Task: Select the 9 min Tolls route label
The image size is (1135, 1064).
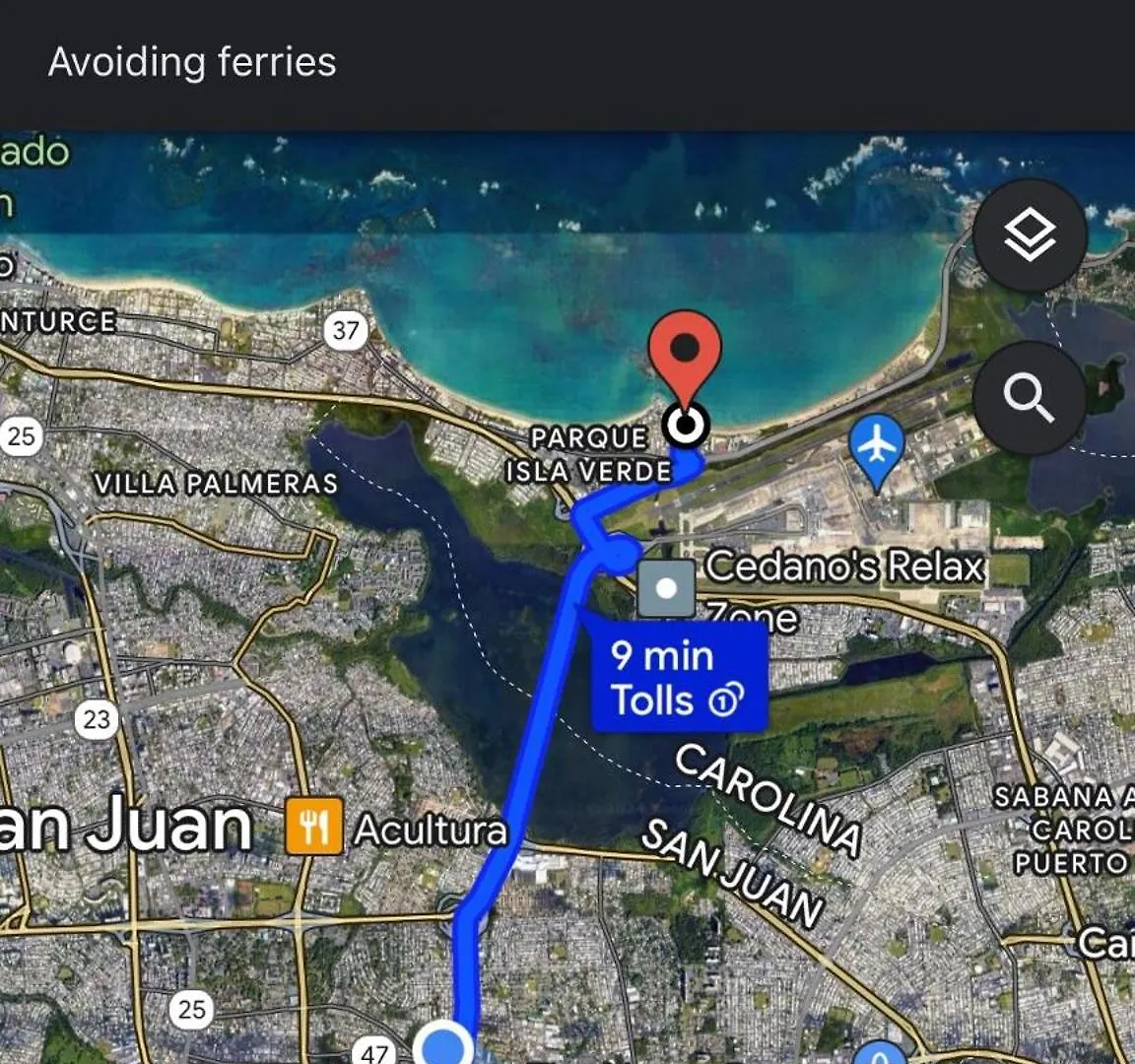Action: click(678, 678)
